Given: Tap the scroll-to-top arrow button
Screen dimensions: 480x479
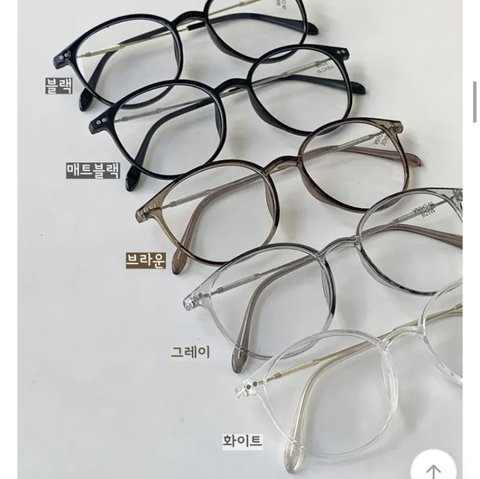Looking at the screenshot, I should [x=433, y=466].
